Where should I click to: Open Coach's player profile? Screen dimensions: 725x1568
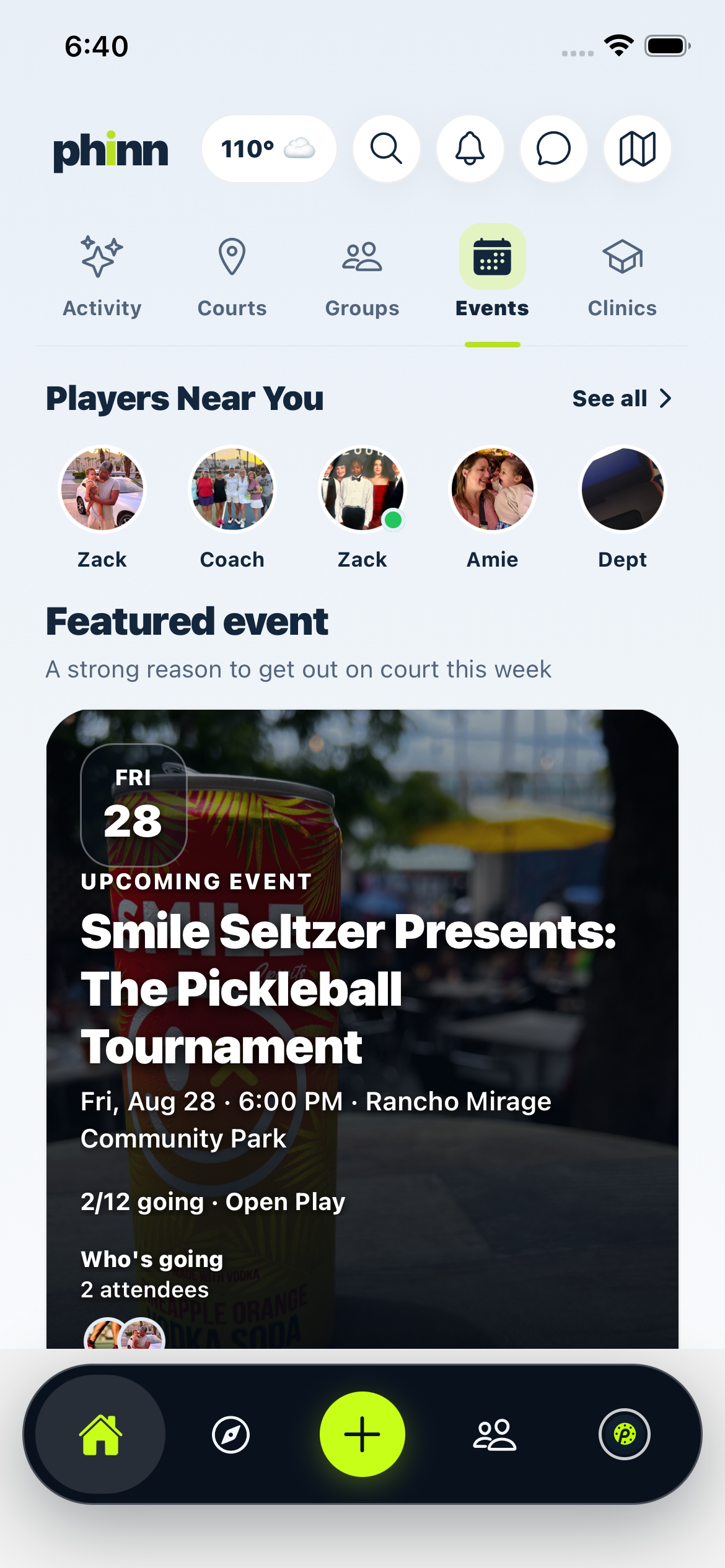(x=232, y=508)
